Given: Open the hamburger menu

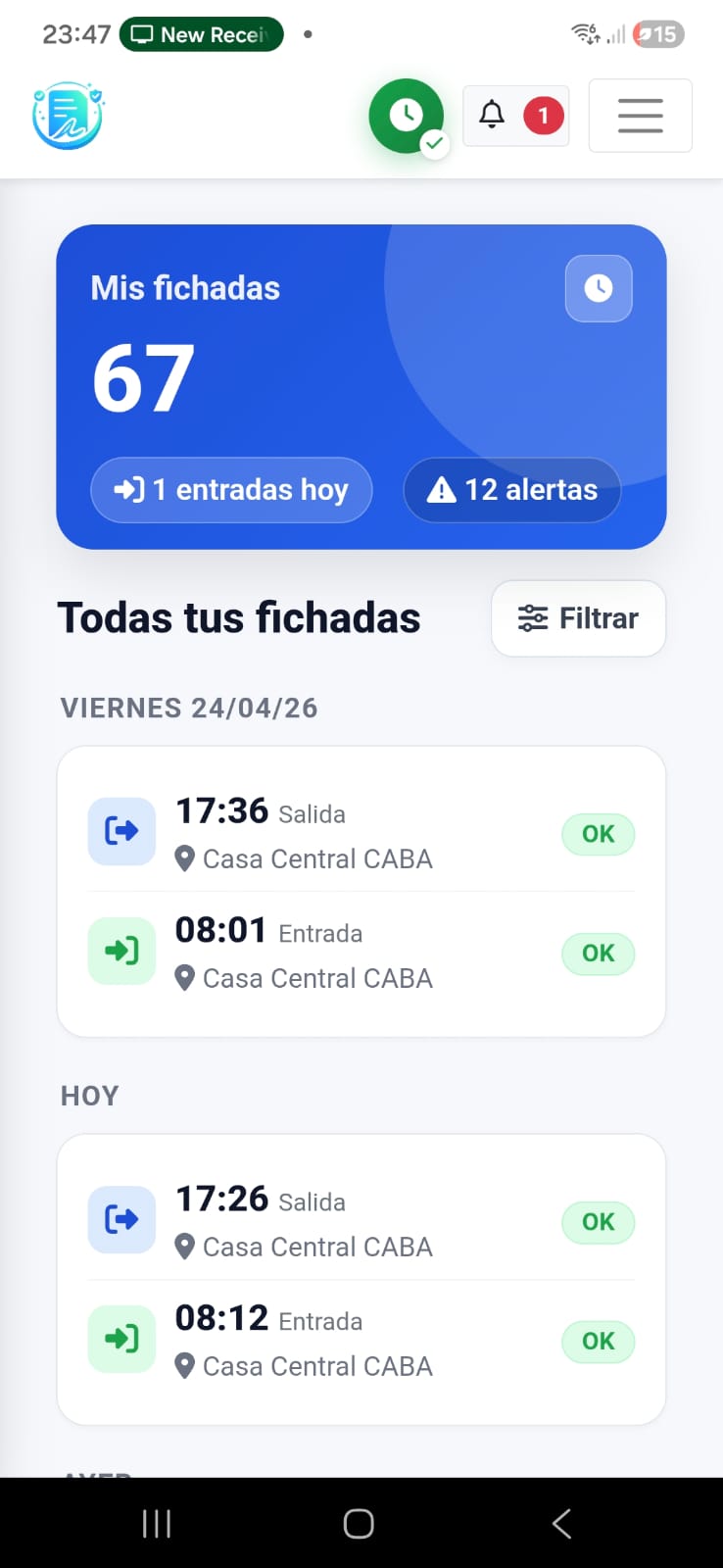Looking at the screenshot, I should tap(640, 116).
